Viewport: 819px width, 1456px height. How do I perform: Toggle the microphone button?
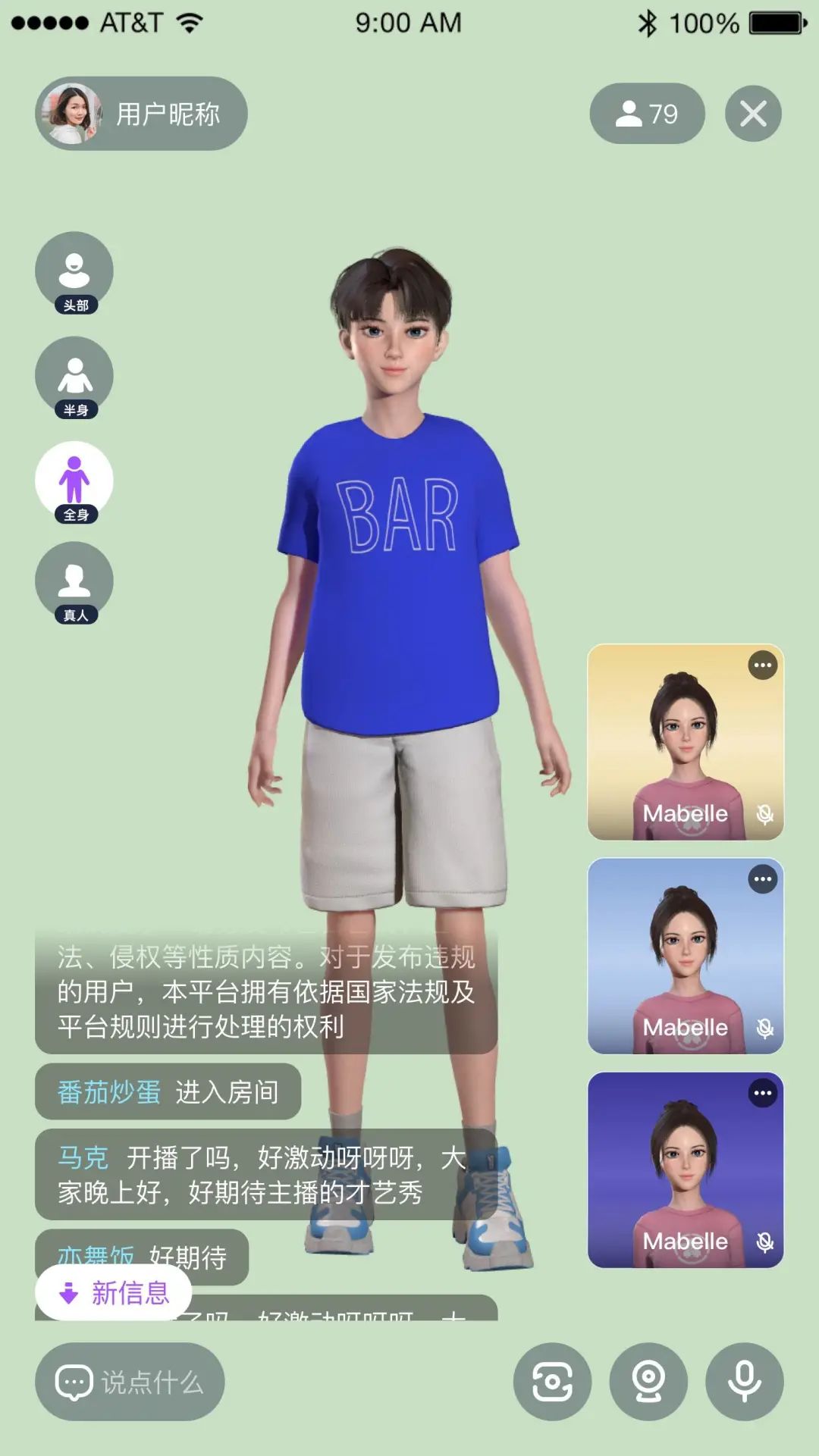tap(744, 1382)
